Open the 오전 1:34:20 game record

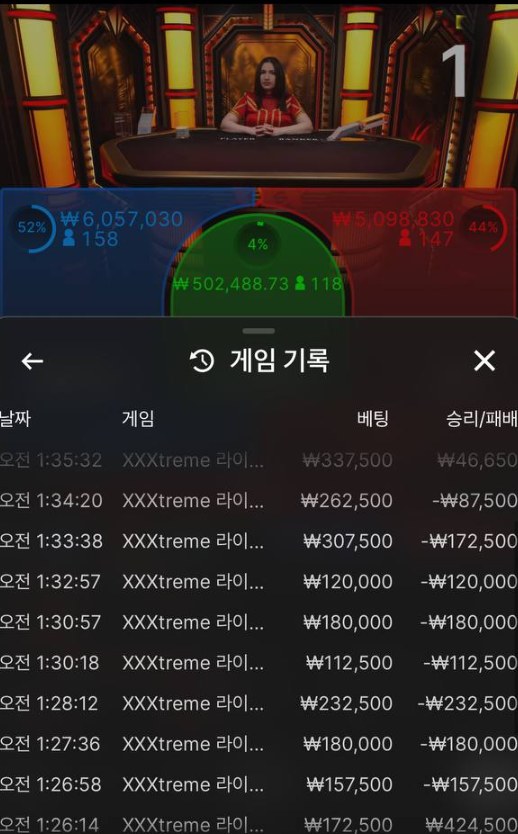pos(259,501)
